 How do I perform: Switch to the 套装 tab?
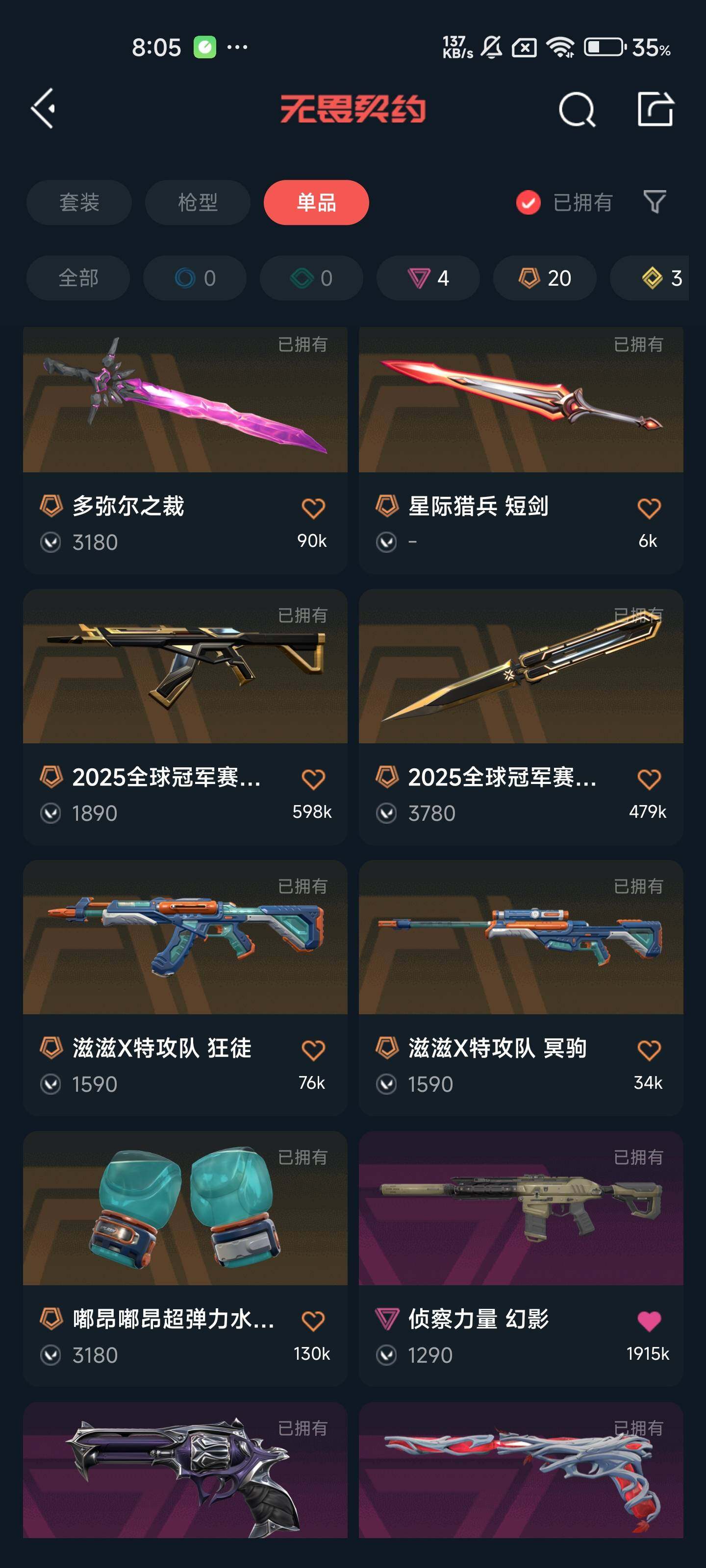(78, 202)
